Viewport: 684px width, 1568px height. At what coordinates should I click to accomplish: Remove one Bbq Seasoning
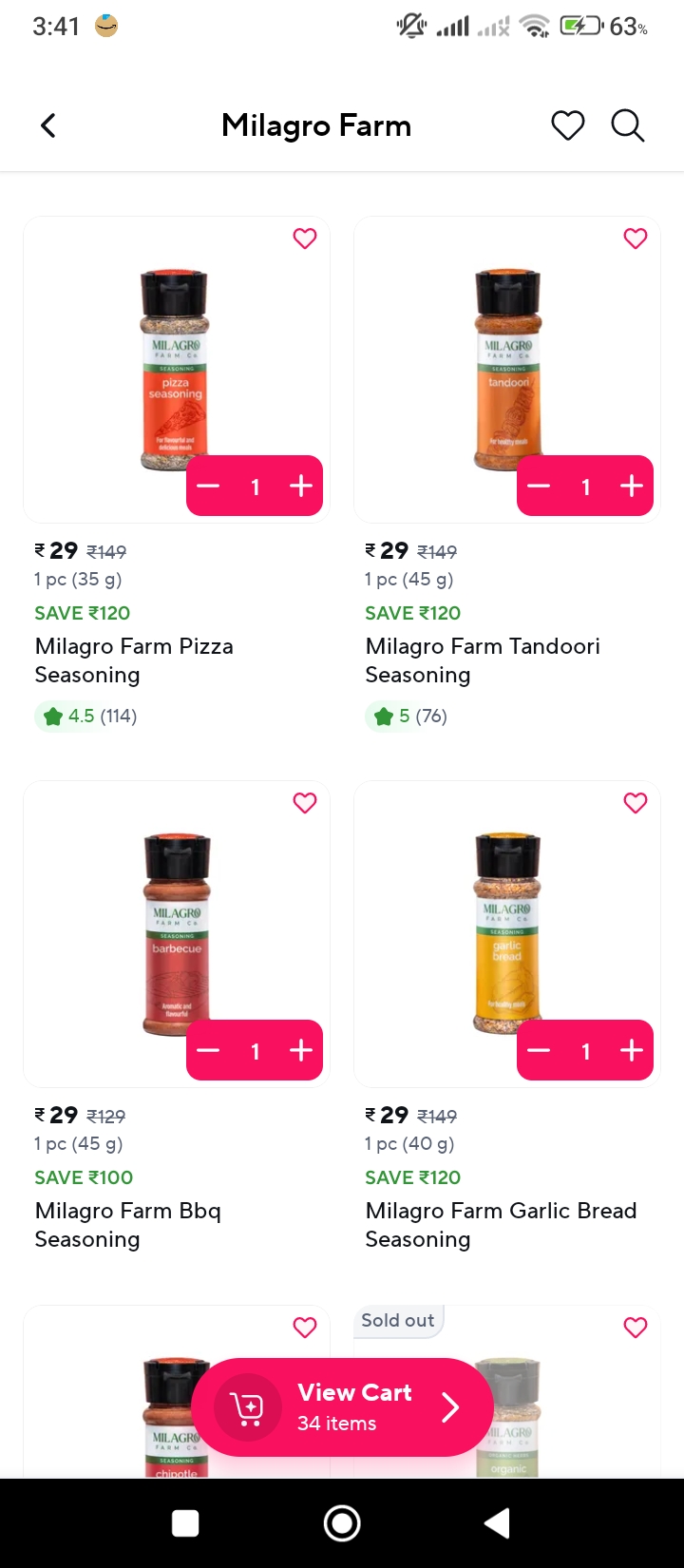click(209, 1051)
